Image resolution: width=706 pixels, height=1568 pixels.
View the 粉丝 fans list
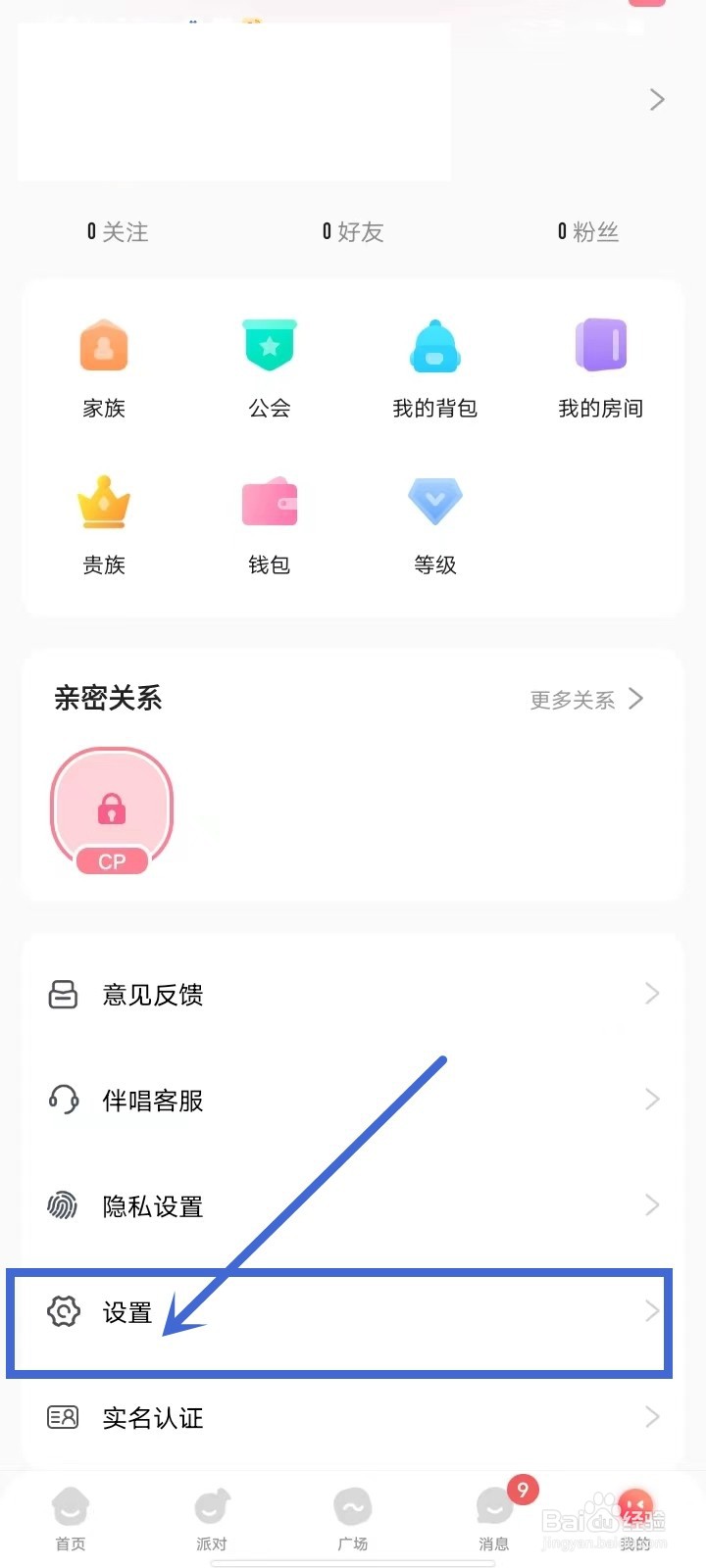click(x=588, y=232)
